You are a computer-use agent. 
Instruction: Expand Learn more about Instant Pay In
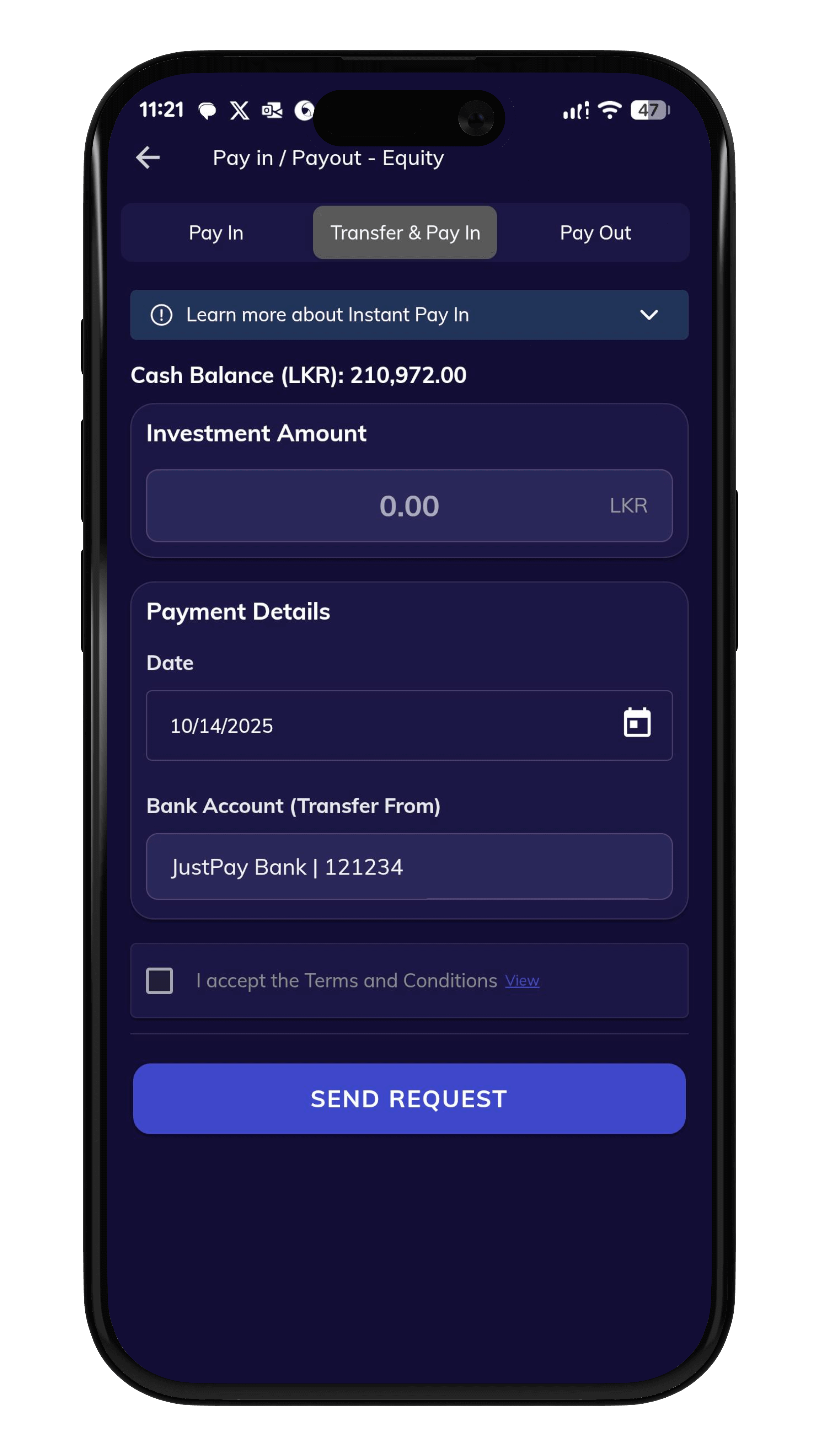[x=648, y=315]
